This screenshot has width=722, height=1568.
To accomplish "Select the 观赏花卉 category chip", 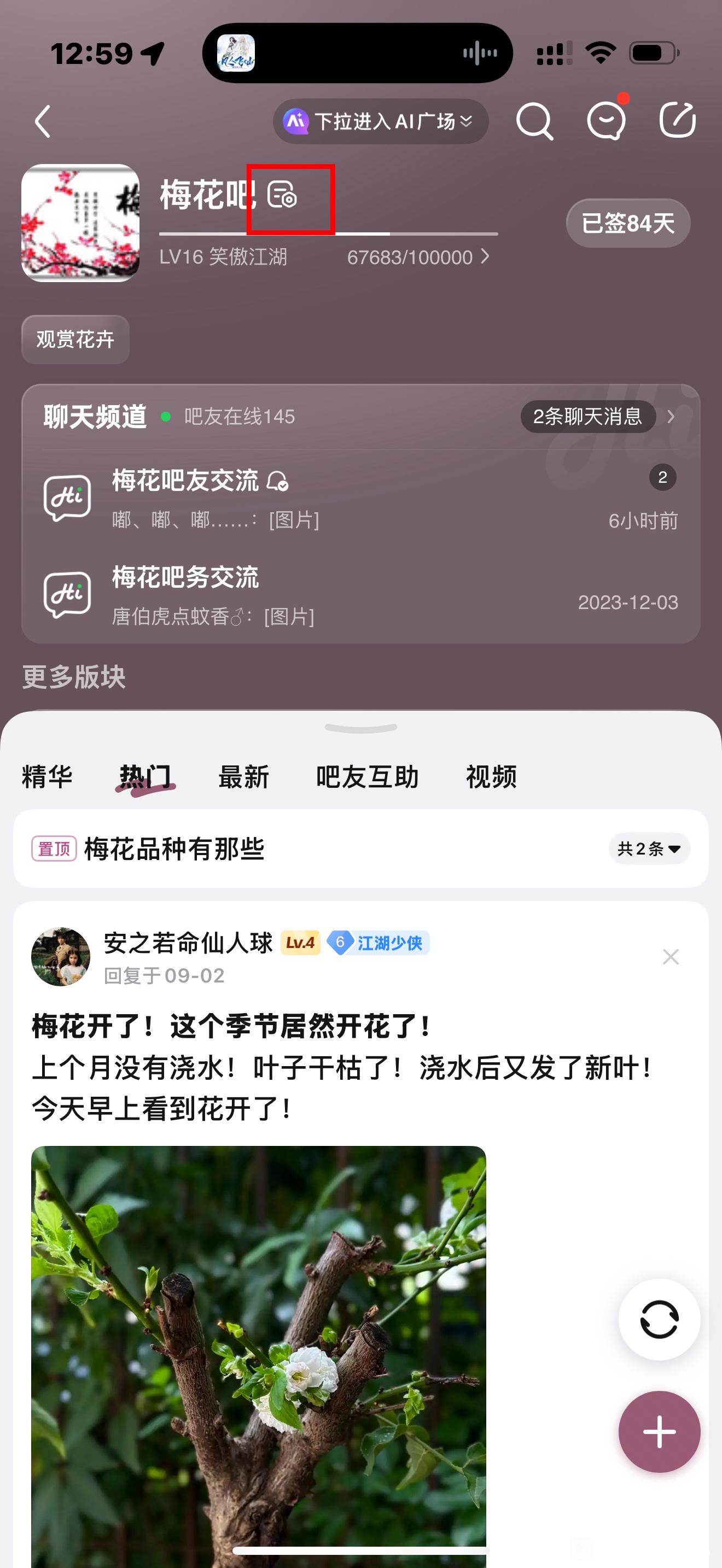I will 75,340.
